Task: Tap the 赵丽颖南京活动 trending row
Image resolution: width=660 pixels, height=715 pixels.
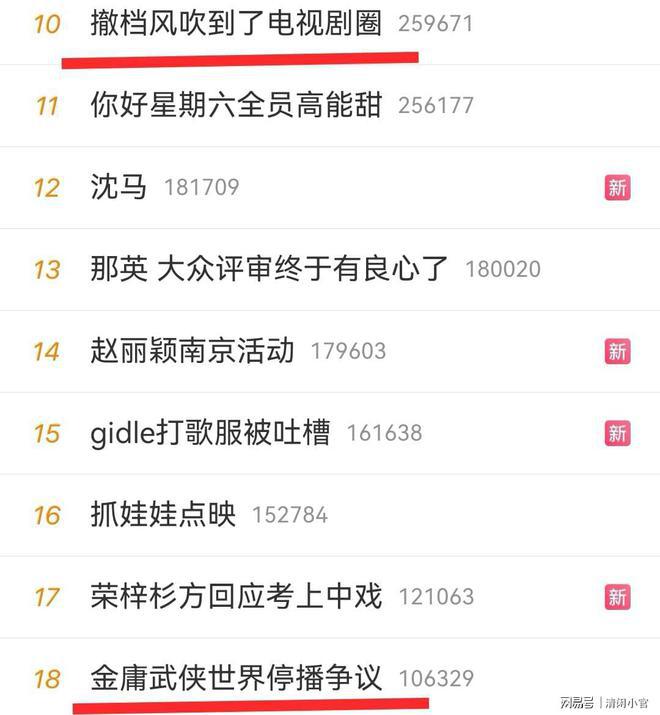Action: coord(192,351)
